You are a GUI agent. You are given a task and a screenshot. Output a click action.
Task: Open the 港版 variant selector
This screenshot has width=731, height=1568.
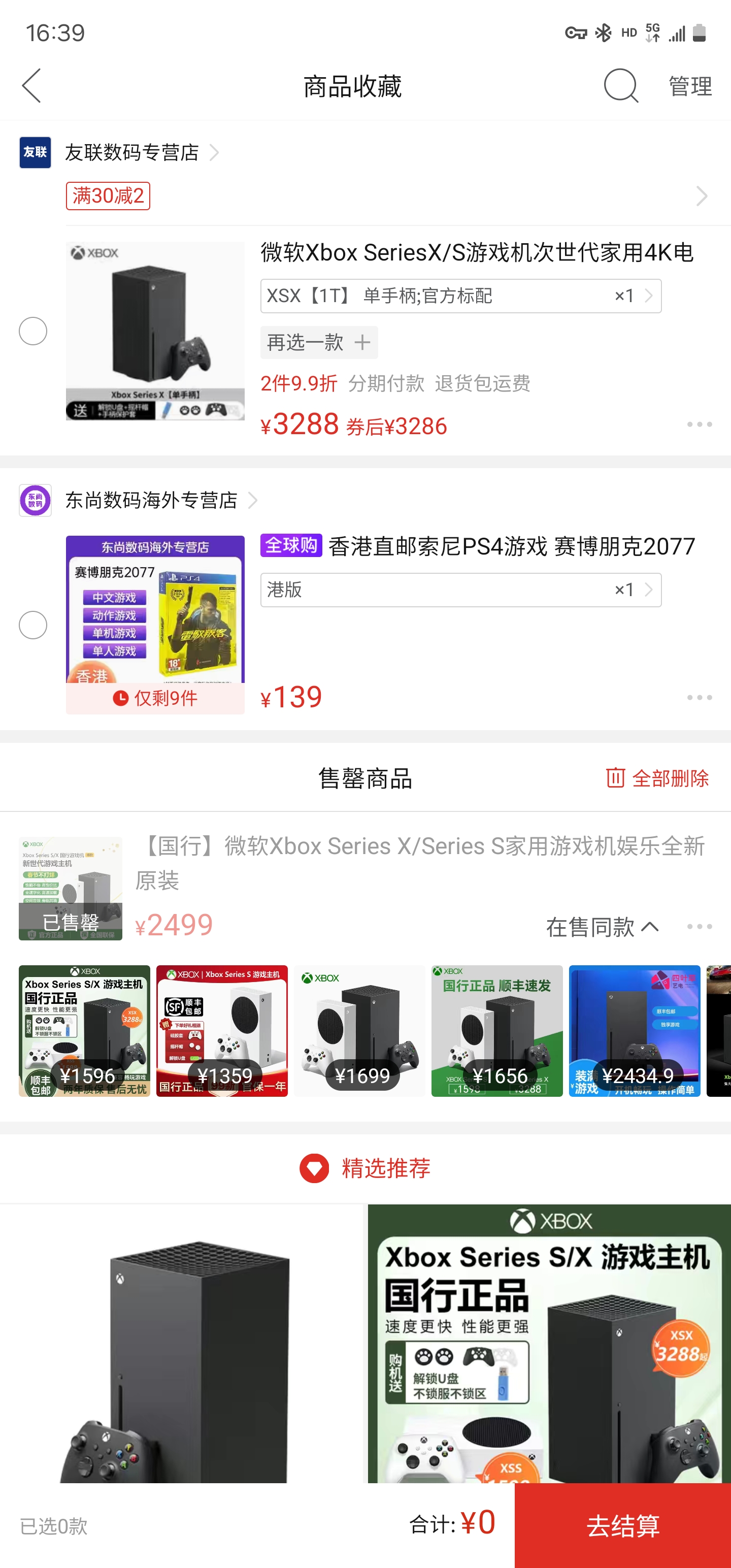461,589
